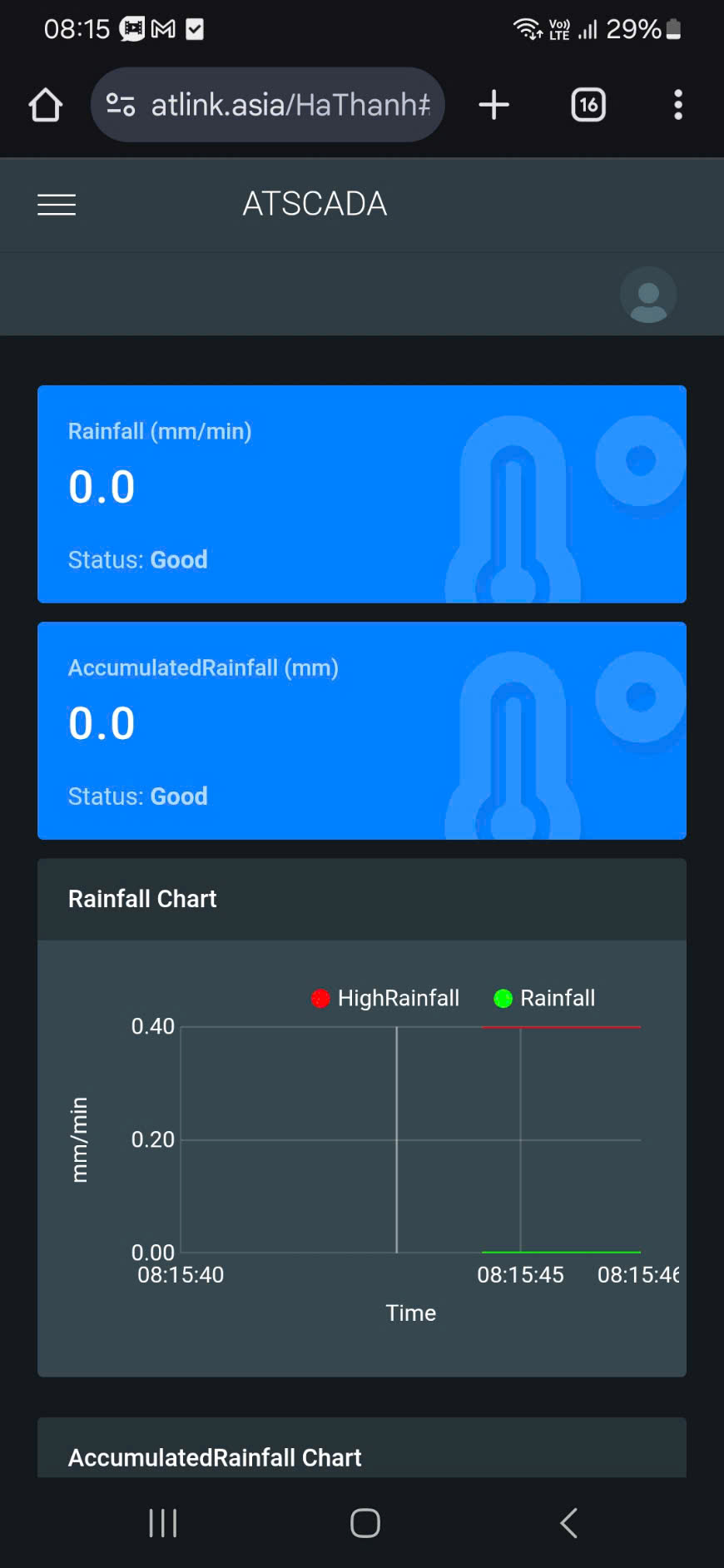Show recent apps
The image size is (724, 1568).
(x=163, y=1523)
